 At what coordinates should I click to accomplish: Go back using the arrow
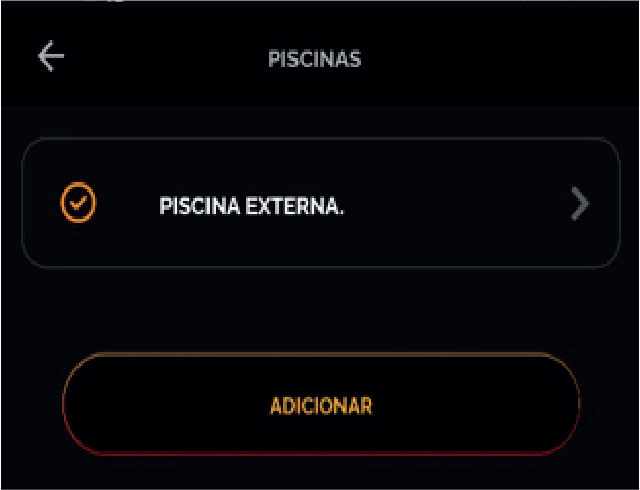tap(50, 57)
